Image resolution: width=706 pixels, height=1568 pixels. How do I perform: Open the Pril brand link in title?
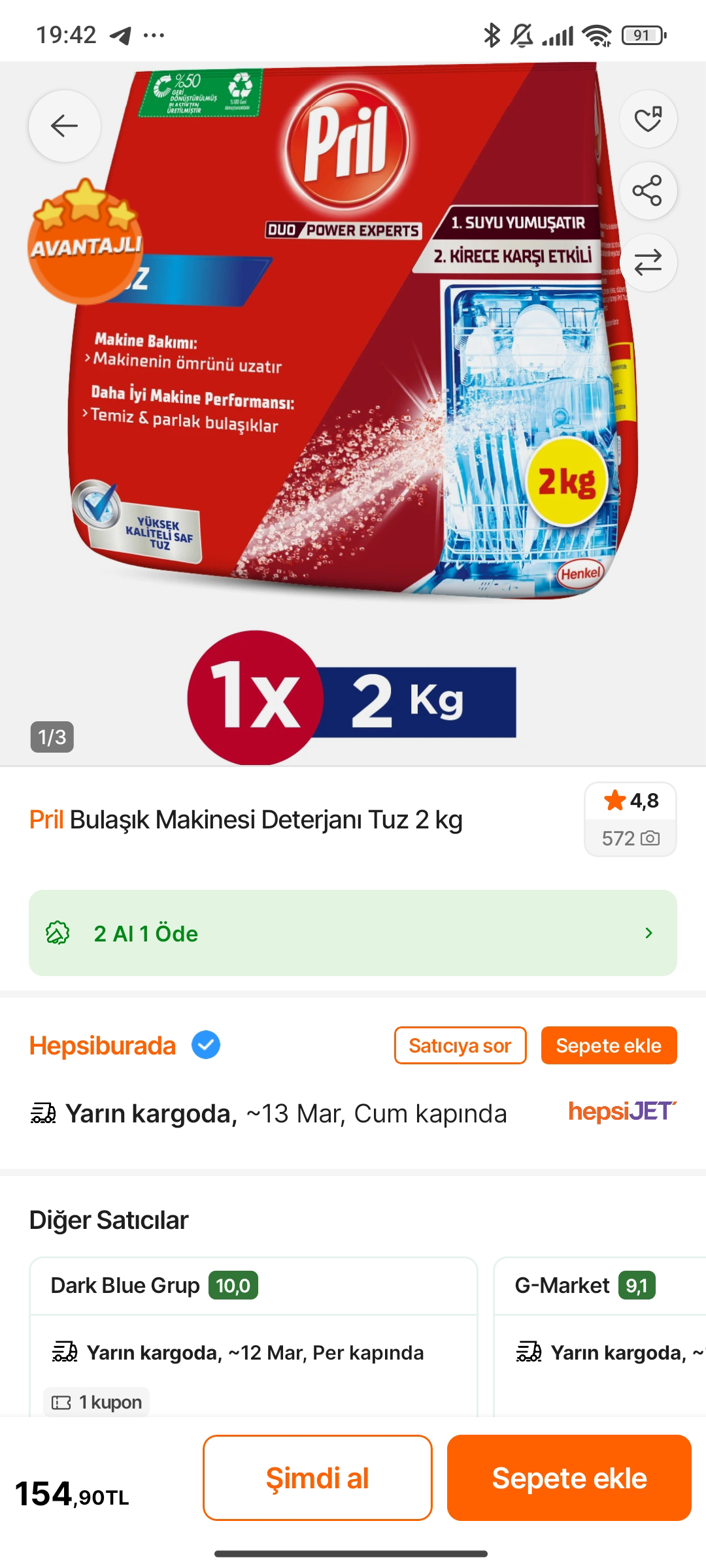46,819
